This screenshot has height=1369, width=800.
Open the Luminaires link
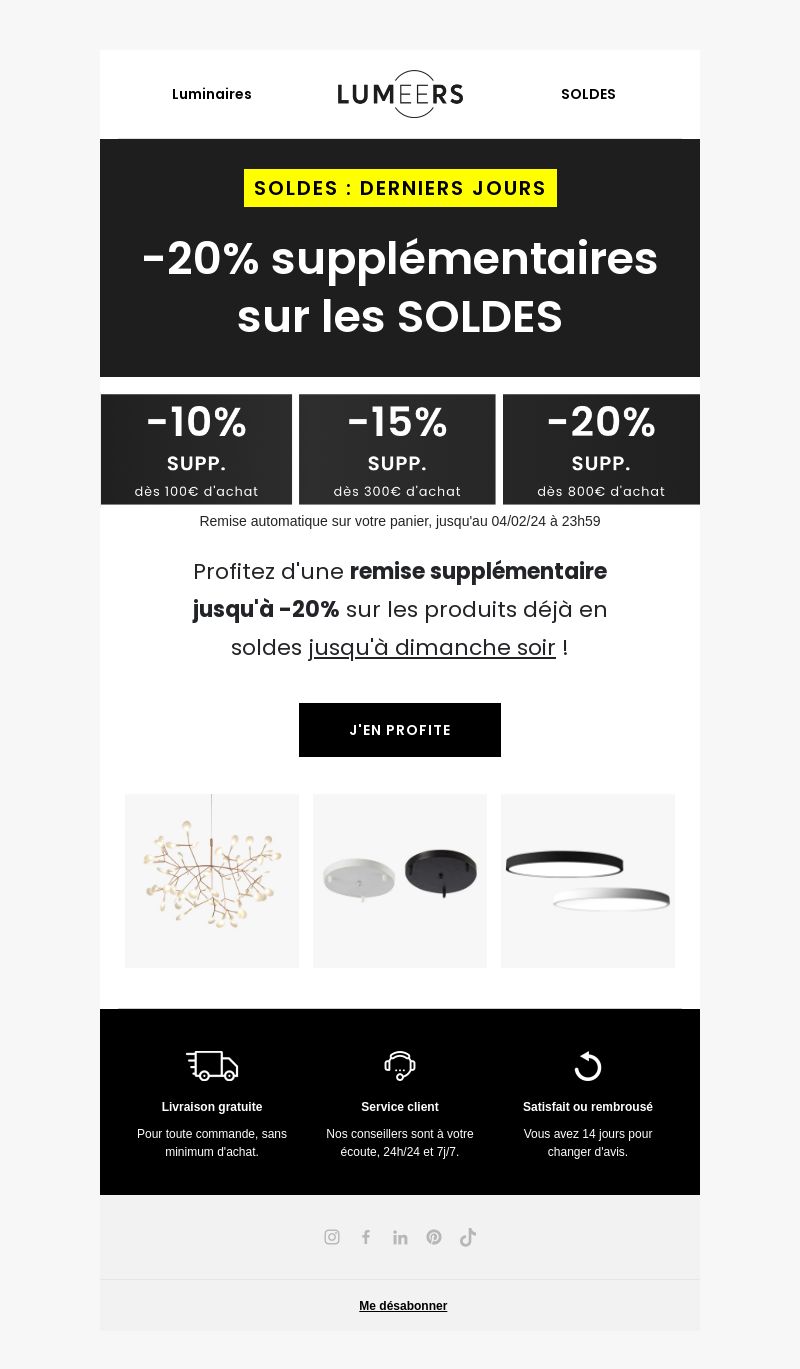212,94
